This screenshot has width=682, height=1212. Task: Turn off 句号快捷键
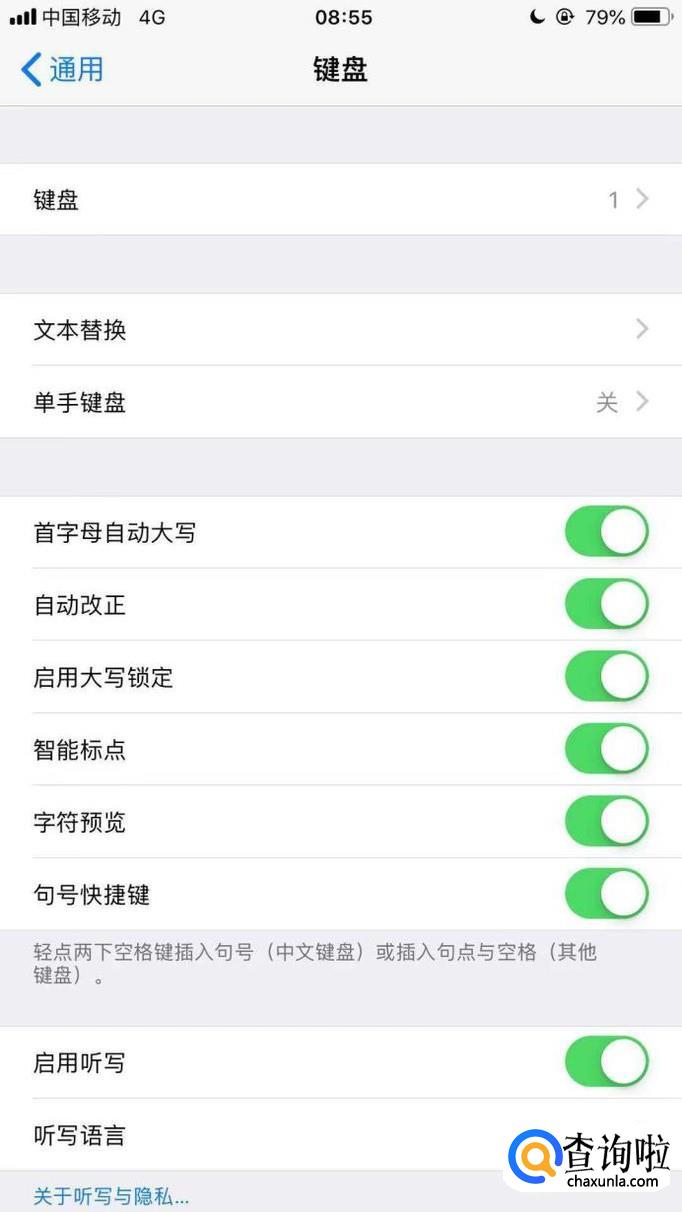click(x=606, y=894)
